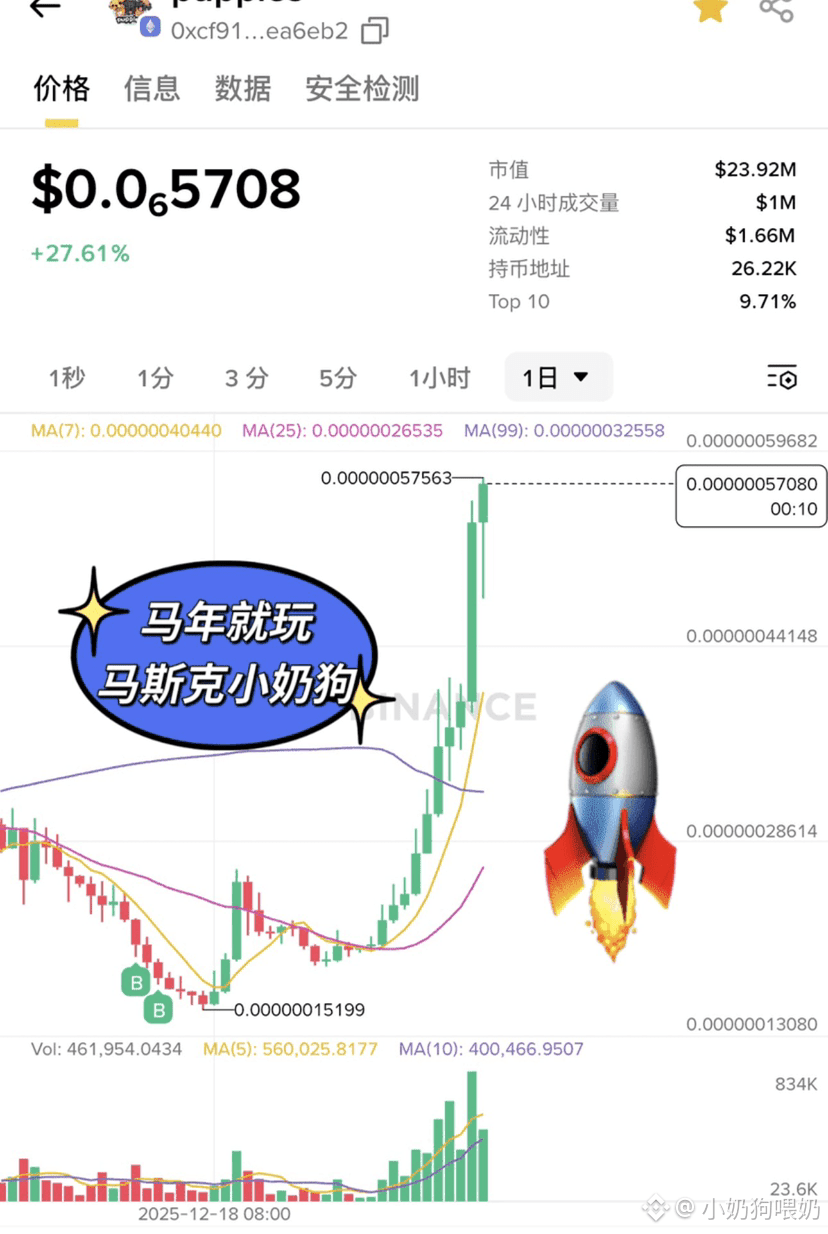
Task: Share this token page
Action: point(776,10)
